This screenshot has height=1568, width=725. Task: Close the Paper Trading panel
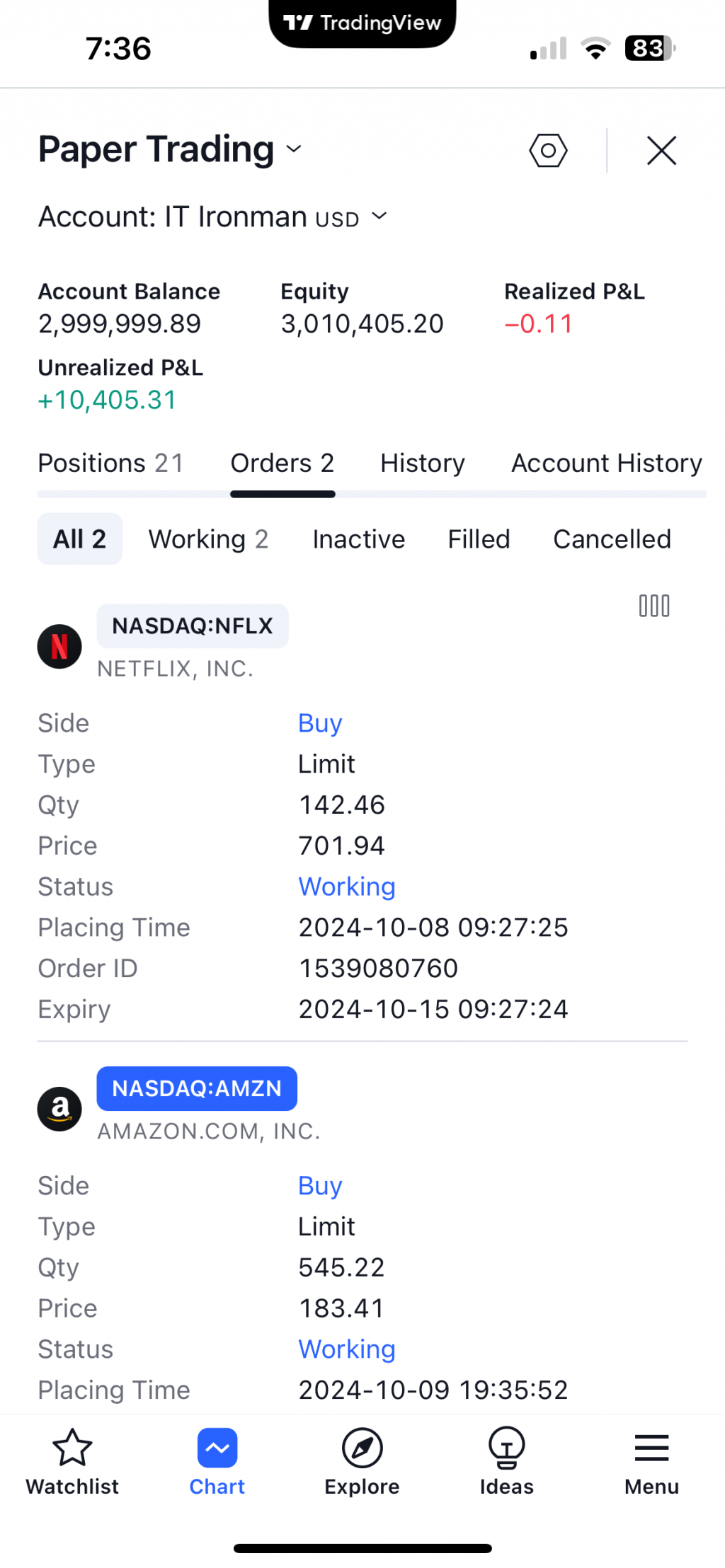pyautogui.click(x=661, y=150)
